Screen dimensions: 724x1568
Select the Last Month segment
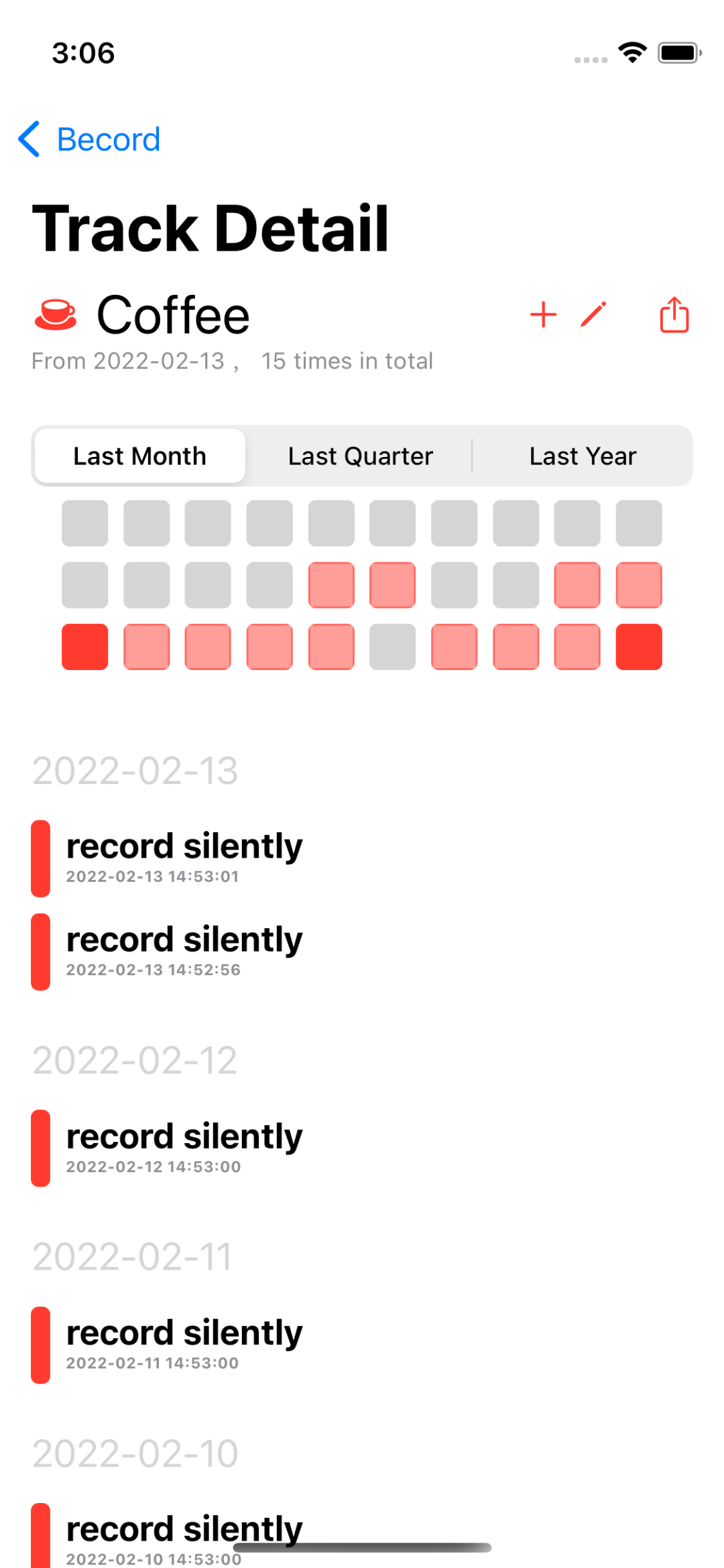(x=139, y=456)
